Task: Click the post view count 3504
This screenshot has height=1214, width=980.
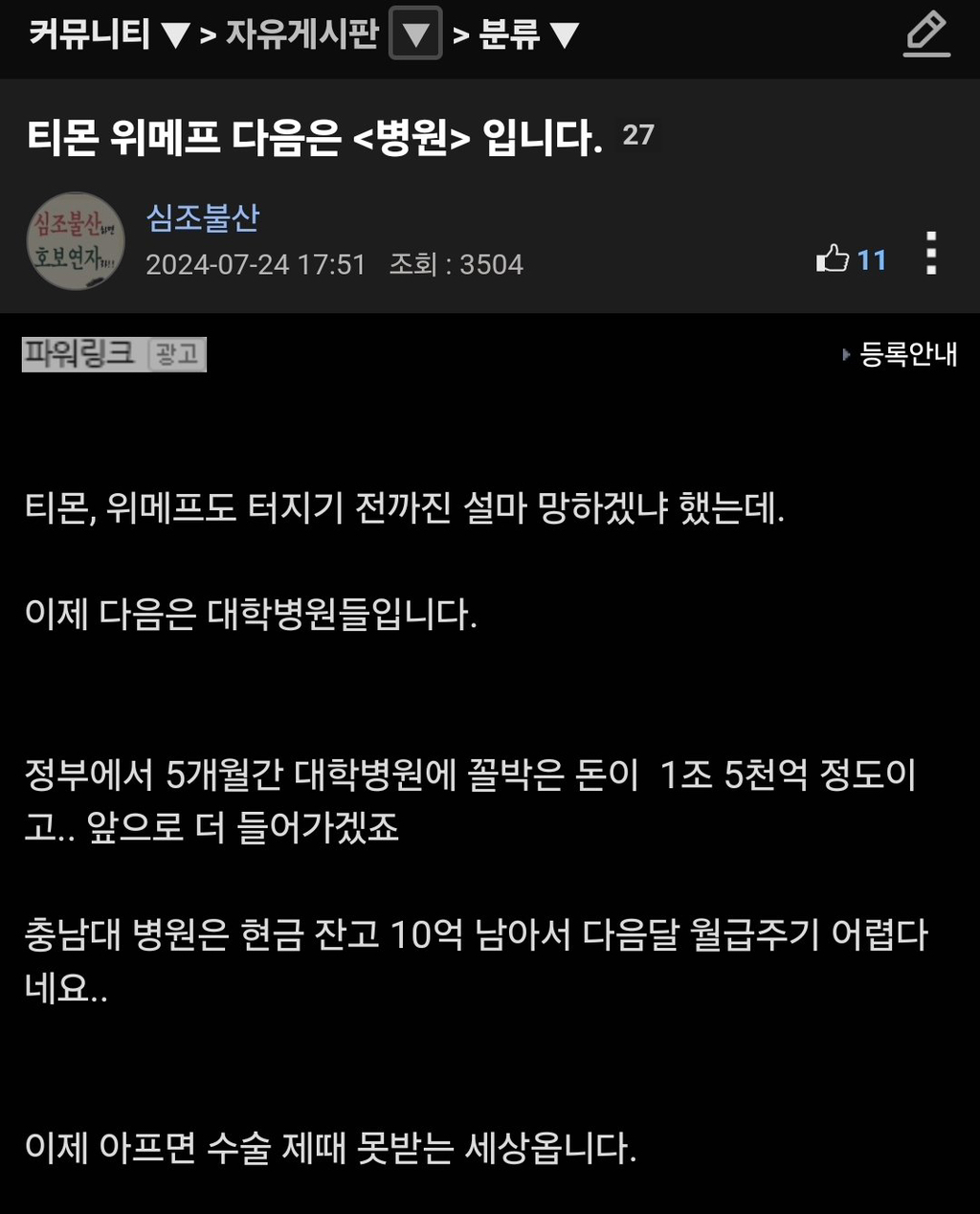Action: click(491, 264)
